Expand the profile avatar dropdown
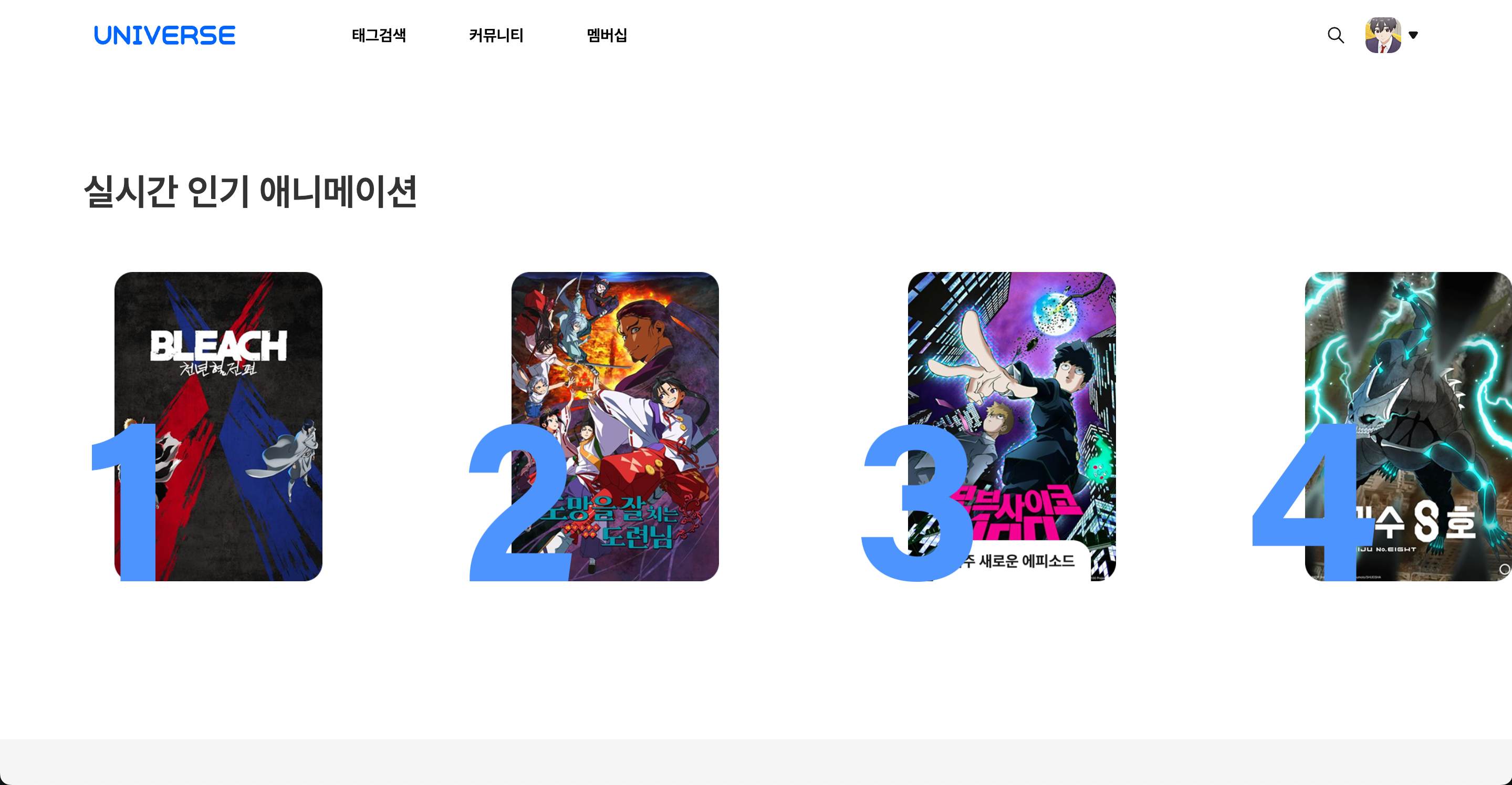This screenshot has height=785, width=1512. point(1413,35)
